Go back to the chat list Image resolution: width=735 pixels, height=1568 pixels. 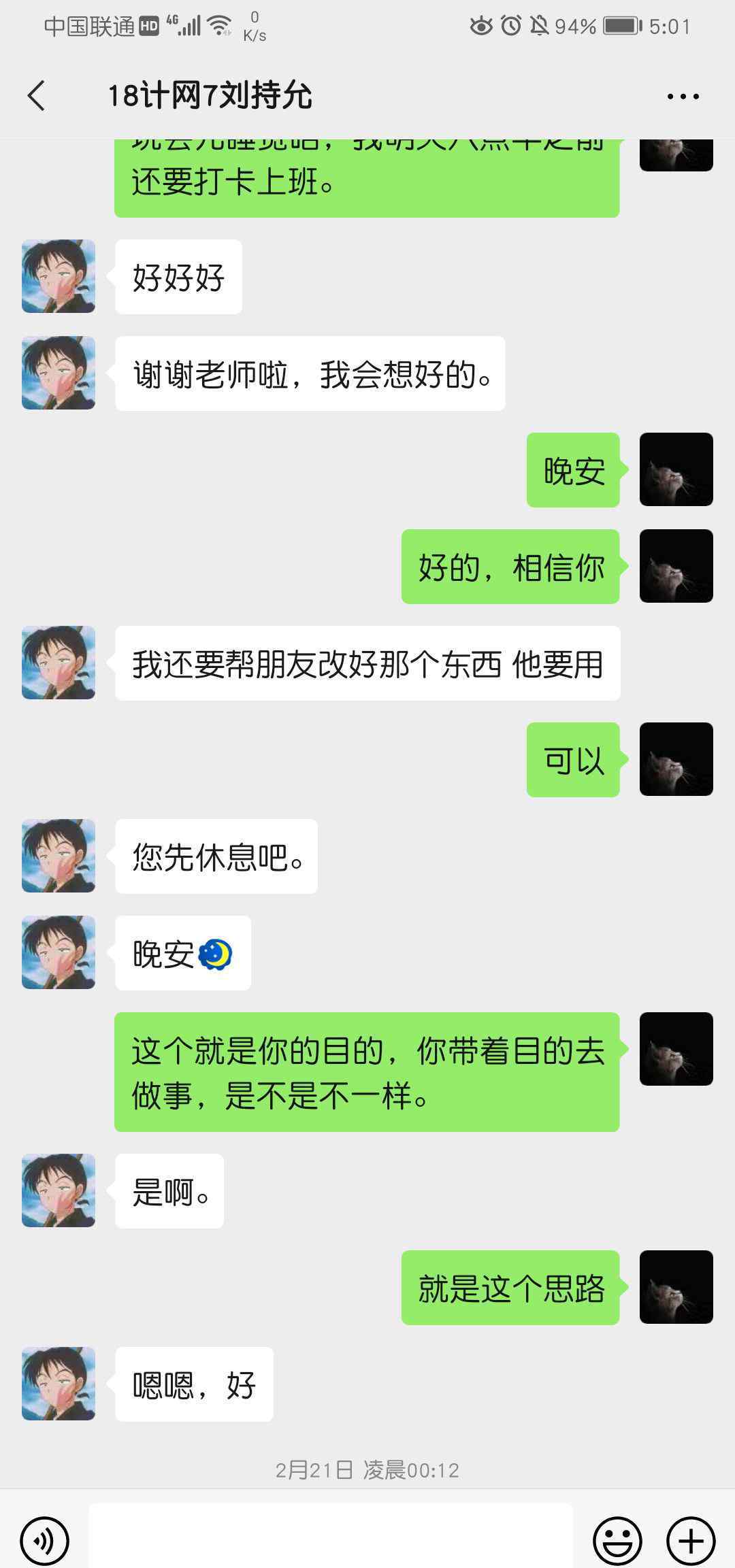(x=37, y=95)
